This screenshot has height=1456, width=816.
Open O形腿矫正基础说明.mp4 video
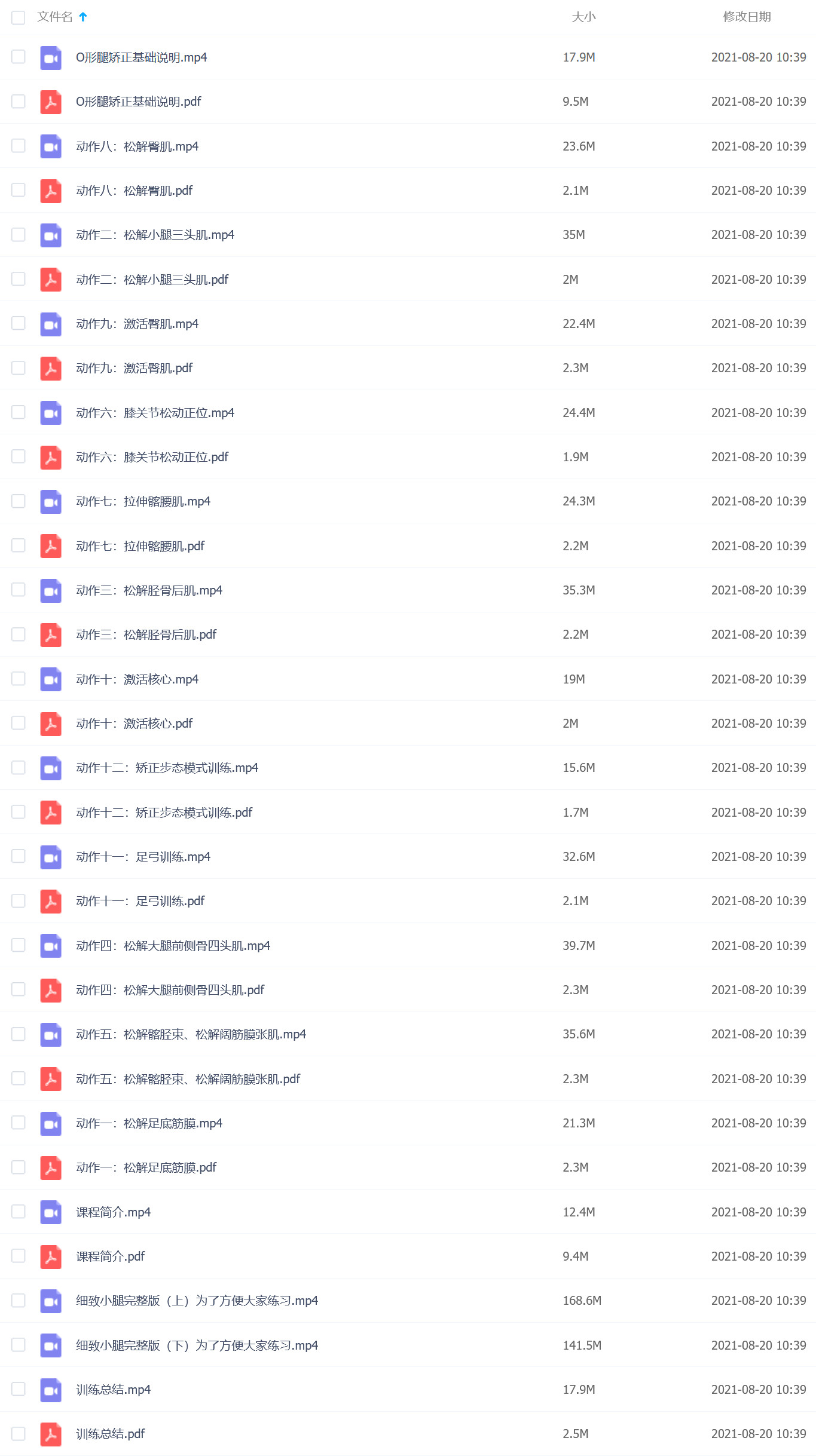pyautogui.click(x=141, y=57)
